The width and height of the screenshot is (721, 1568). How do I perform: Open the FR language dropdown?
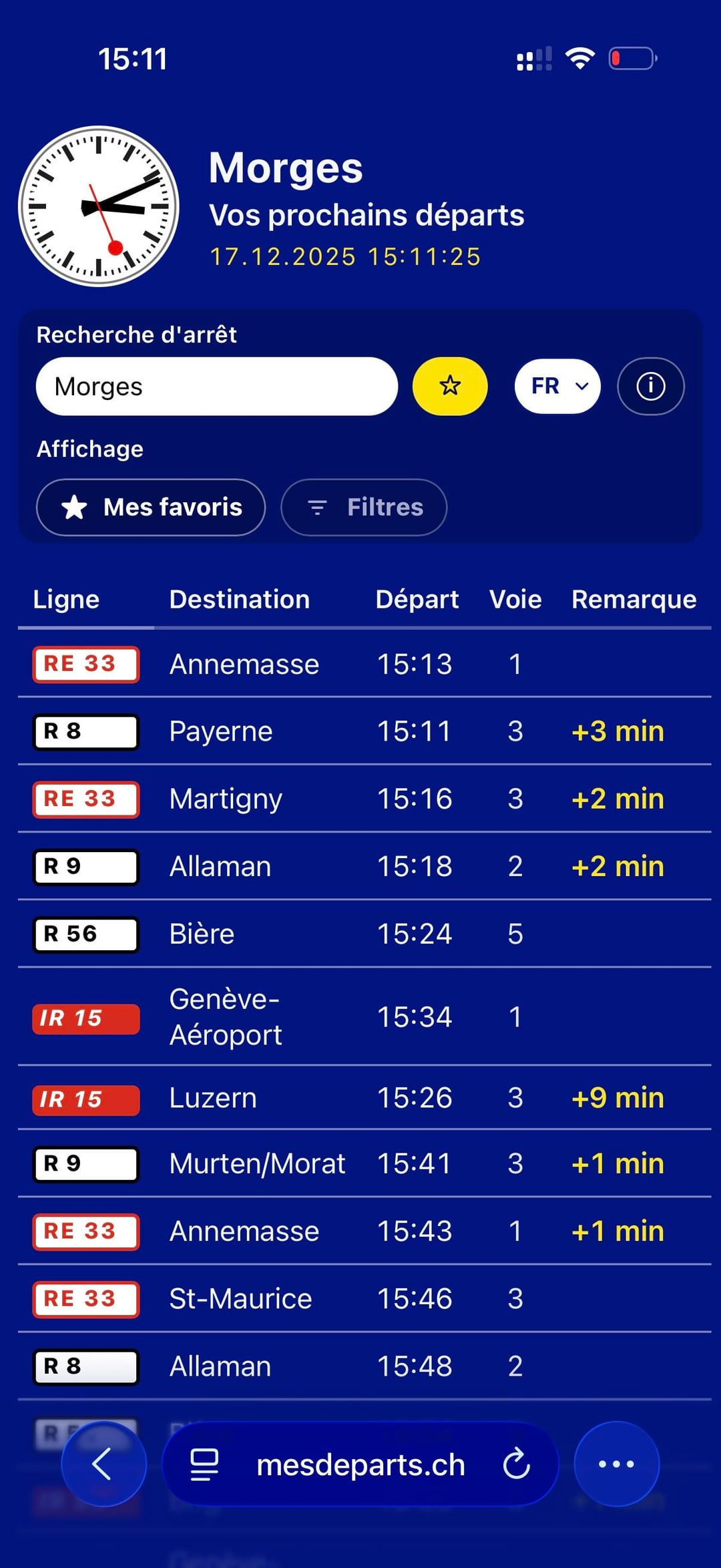tap(557, 386)
